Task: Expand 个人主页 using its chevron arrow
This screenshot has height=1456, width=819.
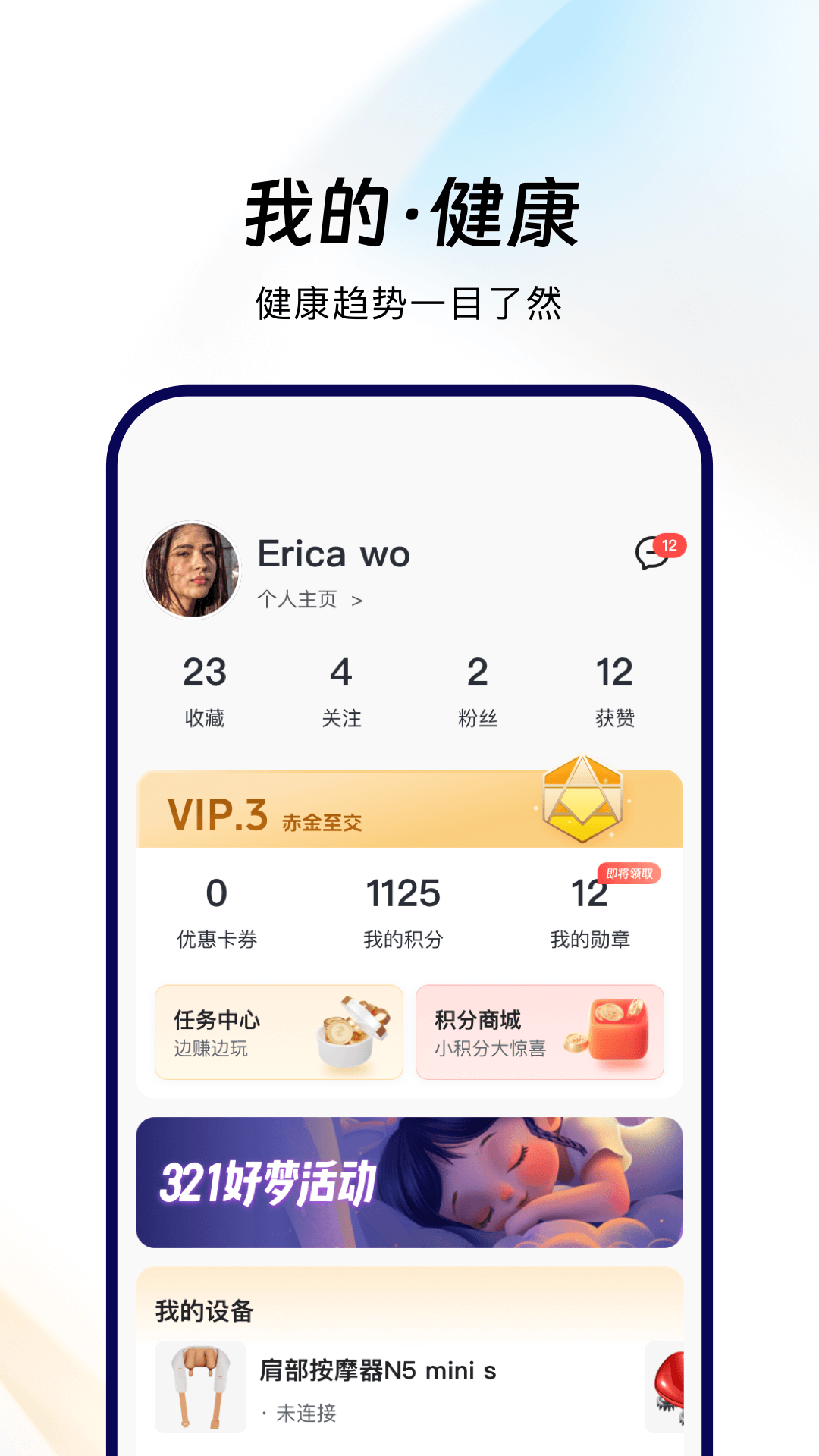Action: [357, 599]
